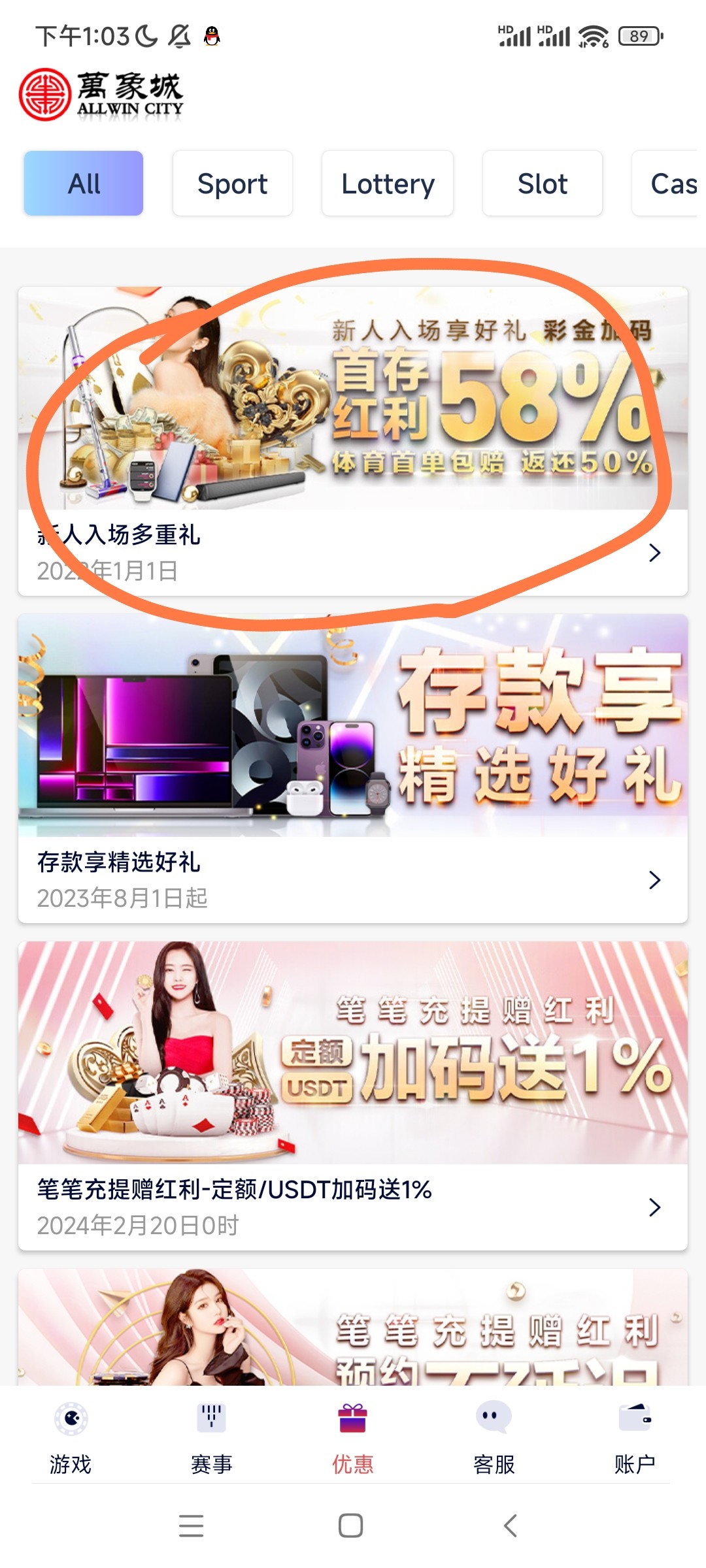Open the 新人入场多重礼 promotion card
The image size is (706, 1568).
[353, 441]
